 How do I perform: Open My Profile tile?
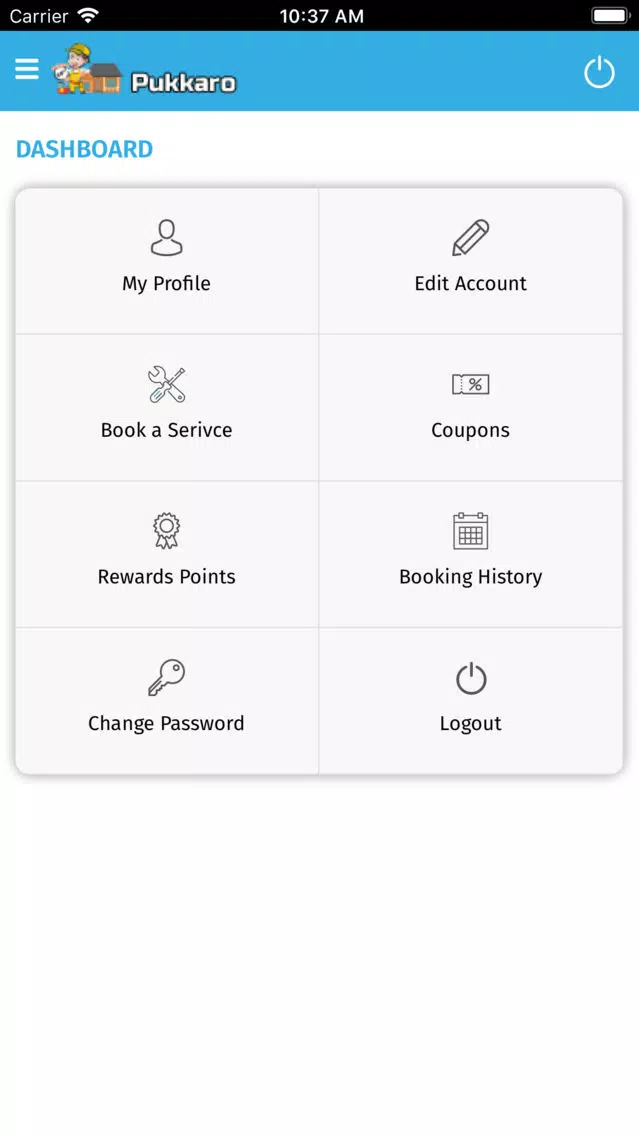[167, 261]
